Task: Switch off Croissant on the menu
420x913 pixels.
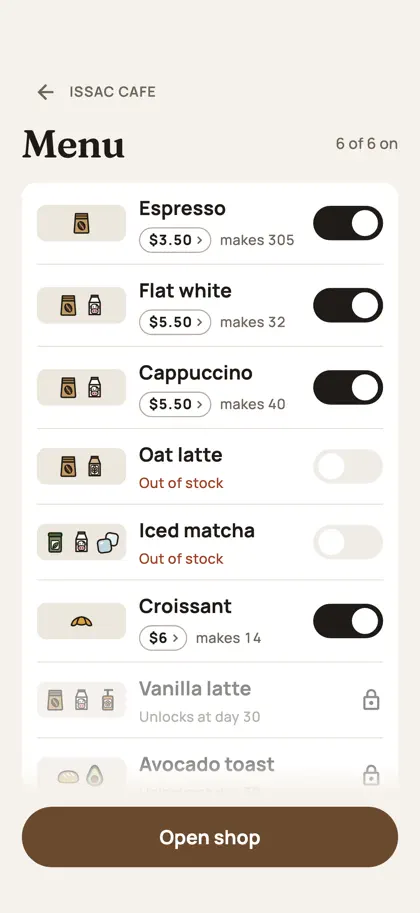Action: pos(348,621)
